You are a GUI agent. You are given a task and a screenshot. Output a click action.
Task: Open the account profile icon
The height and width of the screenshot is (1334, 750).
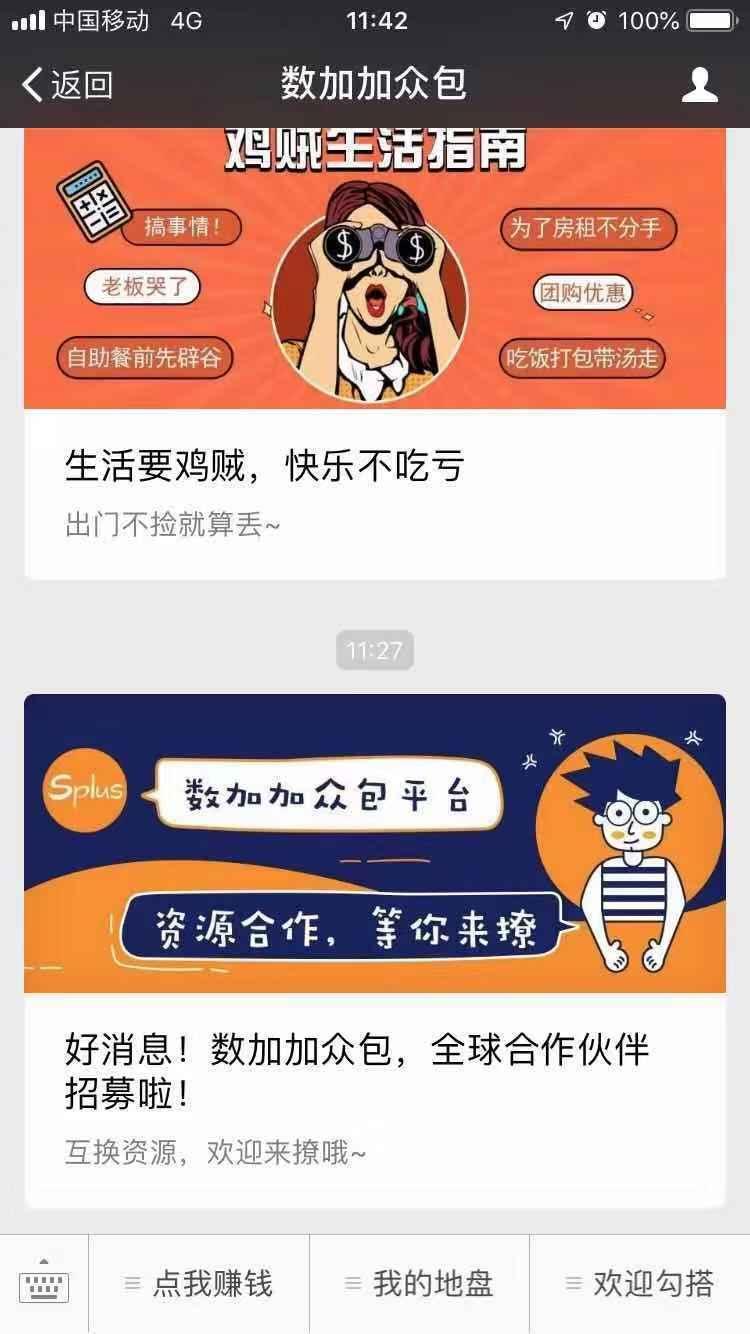(699, 85)
